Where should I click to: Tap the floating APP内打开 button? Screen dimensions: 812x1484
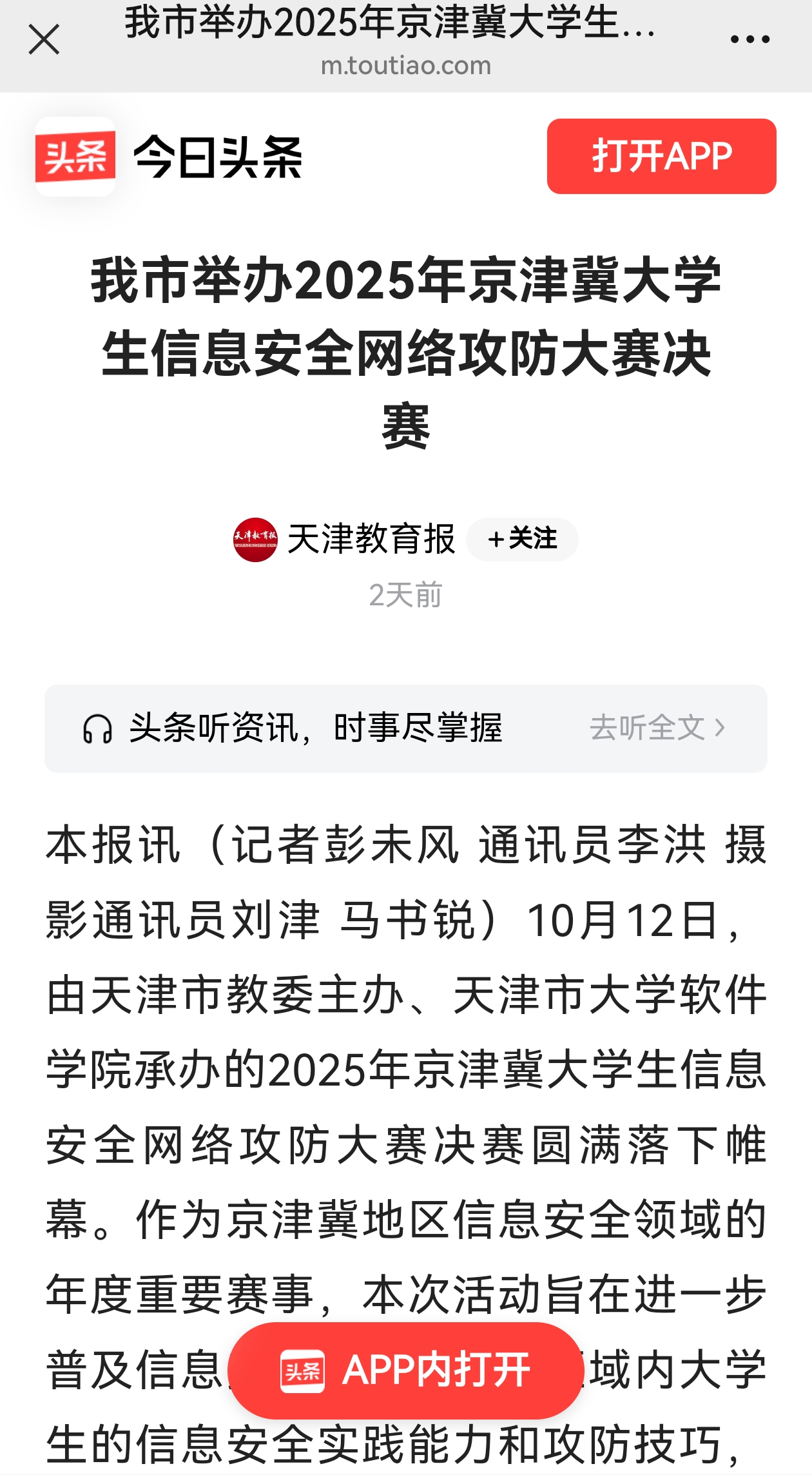(406, 1370)
